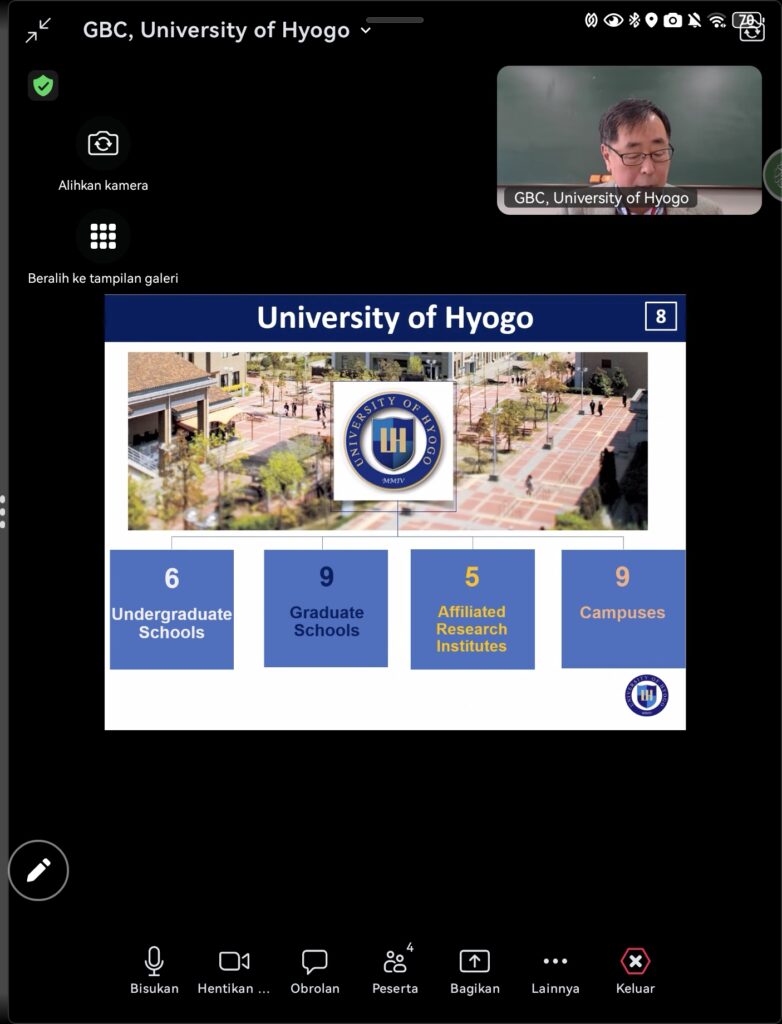Screen dimensions: 782x1024
Task: Open the GBC, University of Hyogo meeting info dropdown
Action: pos(226,30)
